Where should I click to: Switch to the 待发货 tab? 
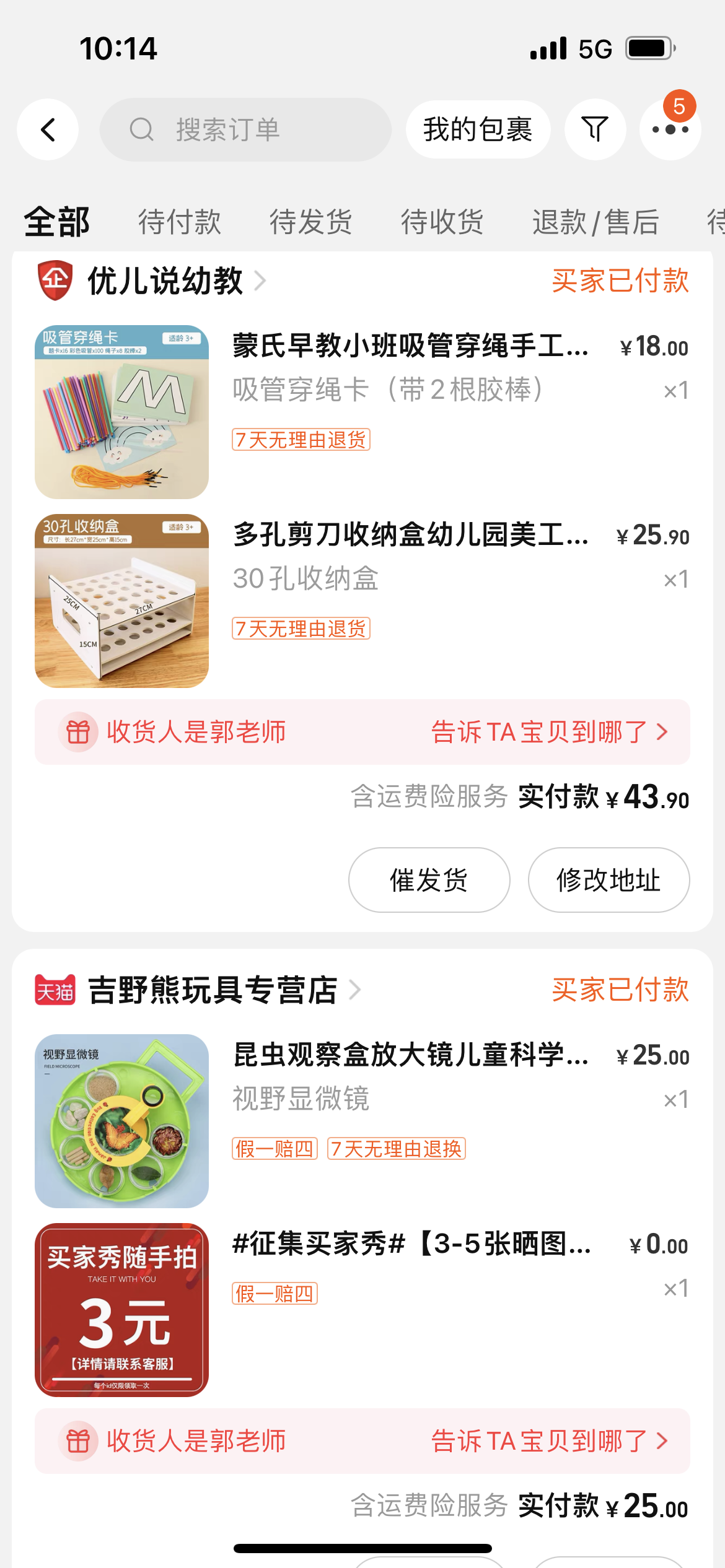311,222
